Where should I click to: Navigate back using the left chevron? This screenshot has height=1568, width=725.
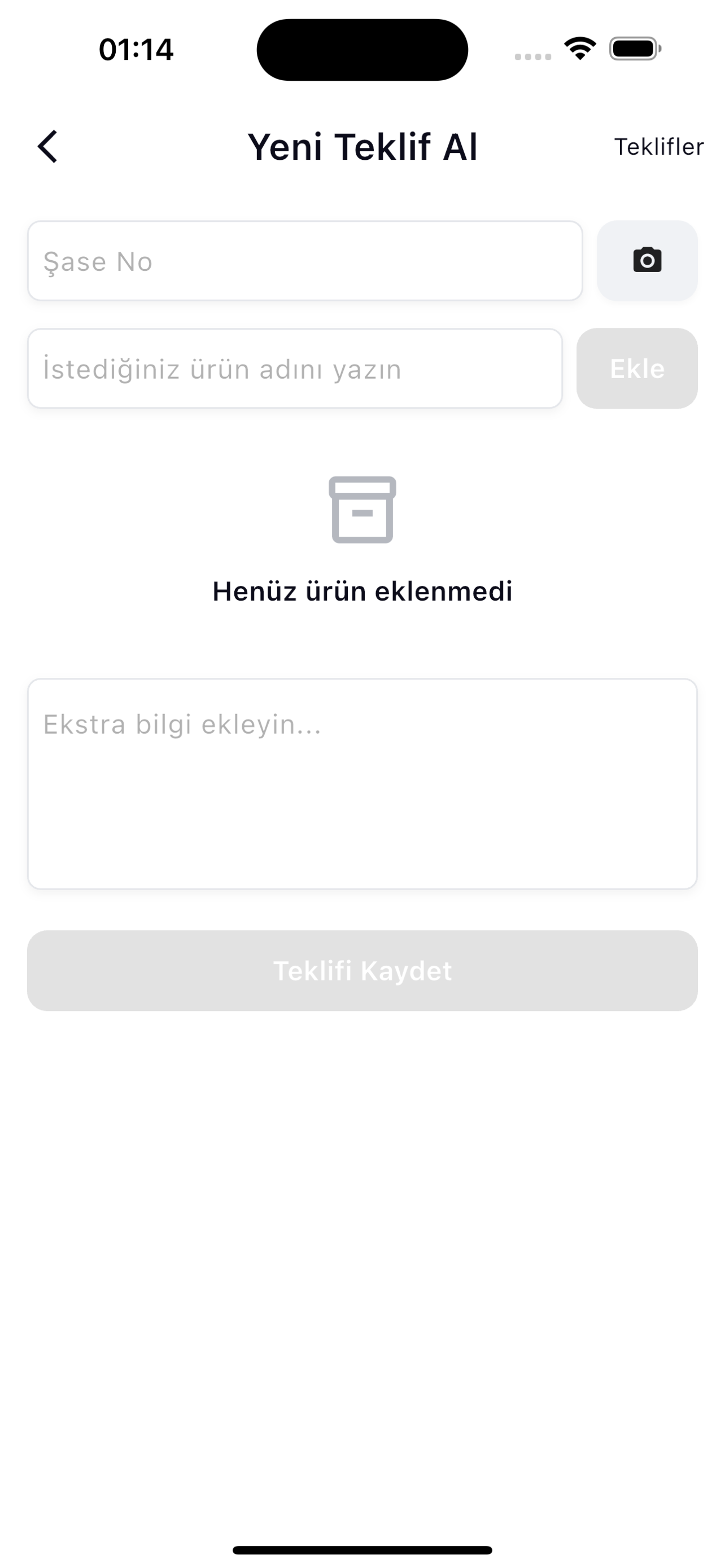coord(47,147)
